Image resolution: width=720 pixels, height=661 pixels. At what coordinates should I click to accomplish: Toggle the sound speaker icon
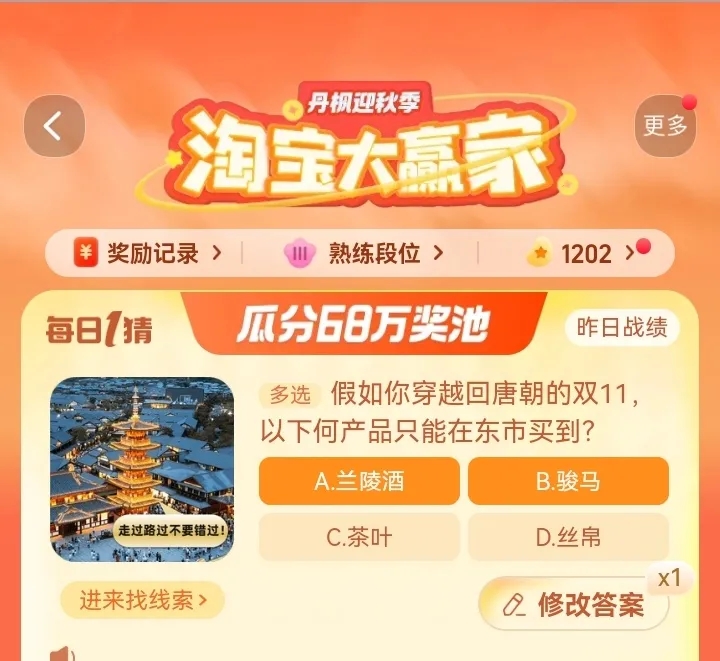point(62,653)
